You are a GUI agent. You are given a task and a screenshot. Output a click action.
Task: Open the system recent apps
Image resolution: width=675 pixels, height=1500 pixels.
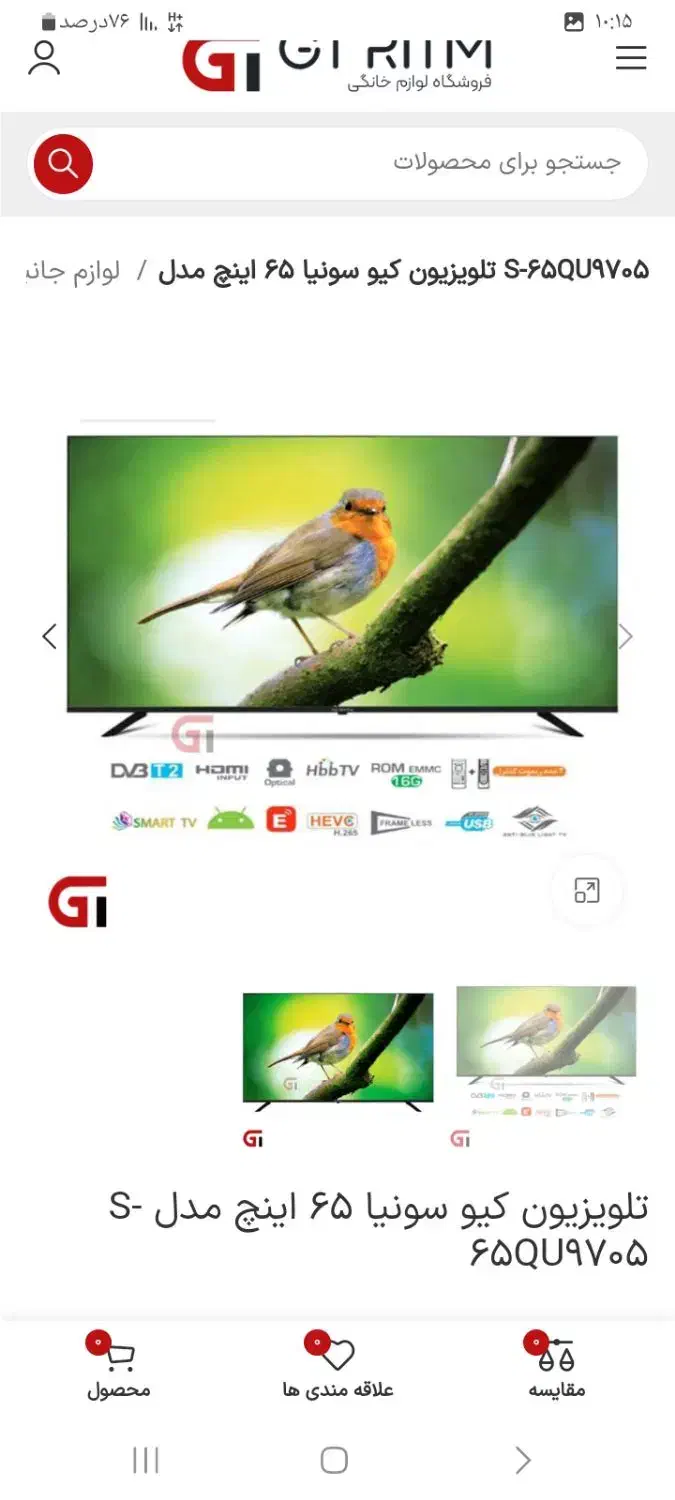point(146,1460)
